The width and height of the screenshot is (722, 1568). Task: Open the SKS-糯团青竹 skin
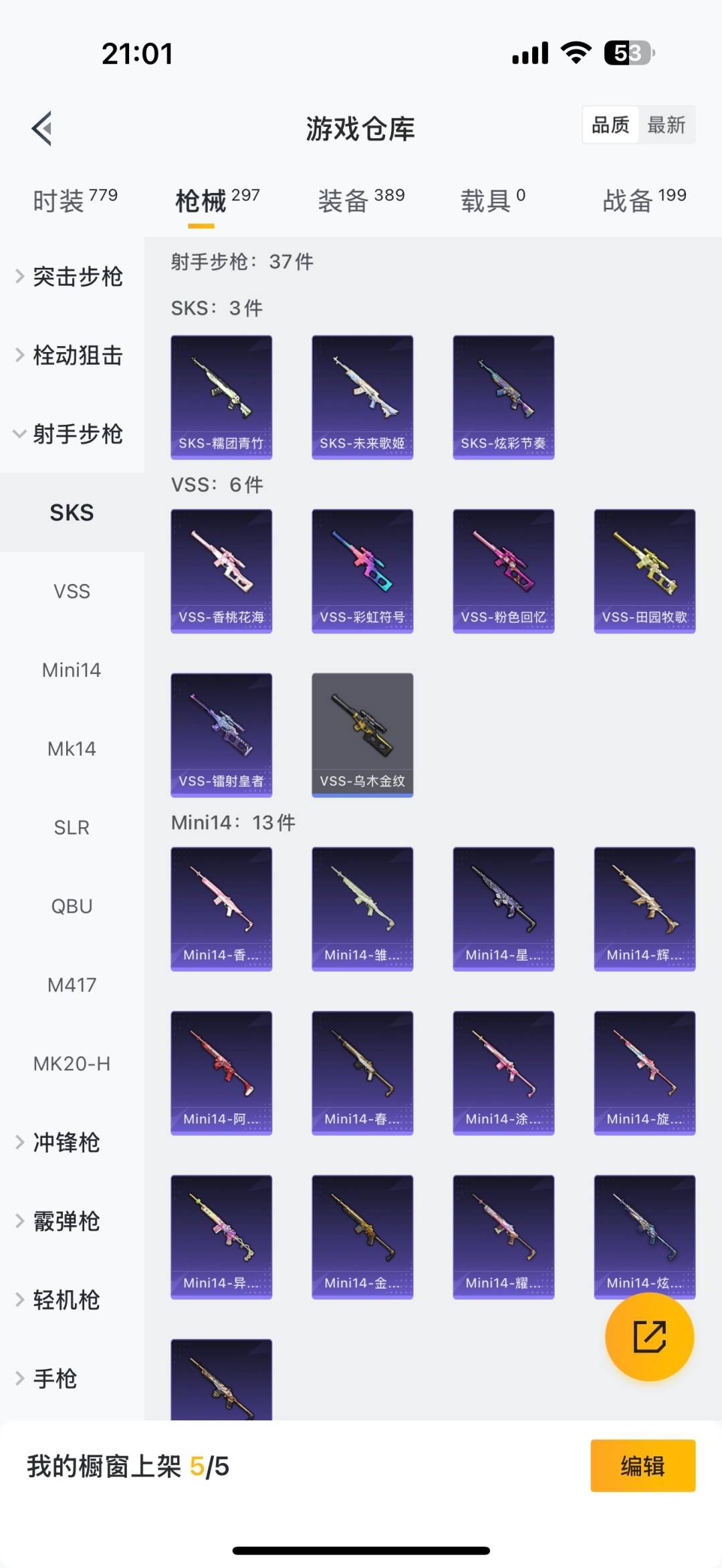(221, 397)
